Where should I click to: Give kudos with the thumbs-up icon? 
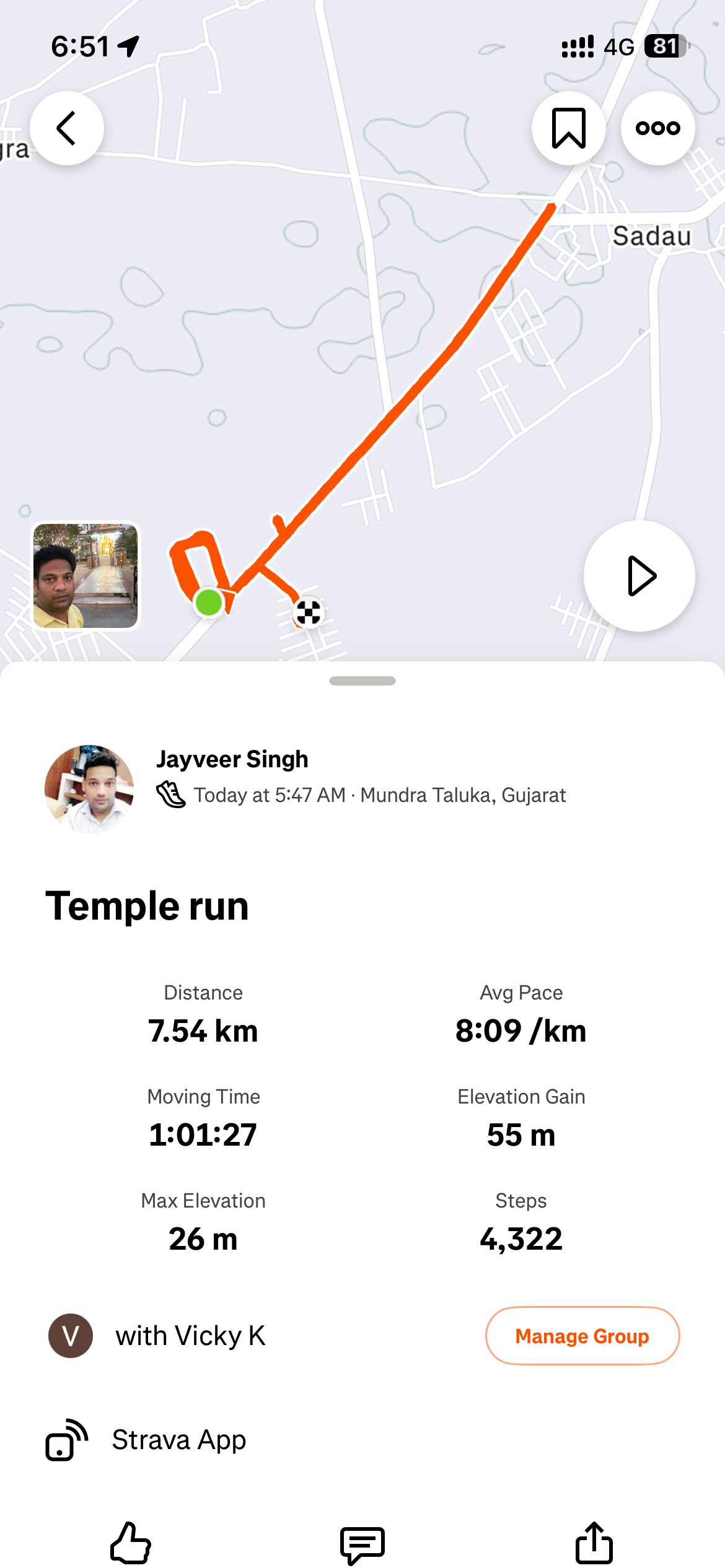pos(131,1543)
